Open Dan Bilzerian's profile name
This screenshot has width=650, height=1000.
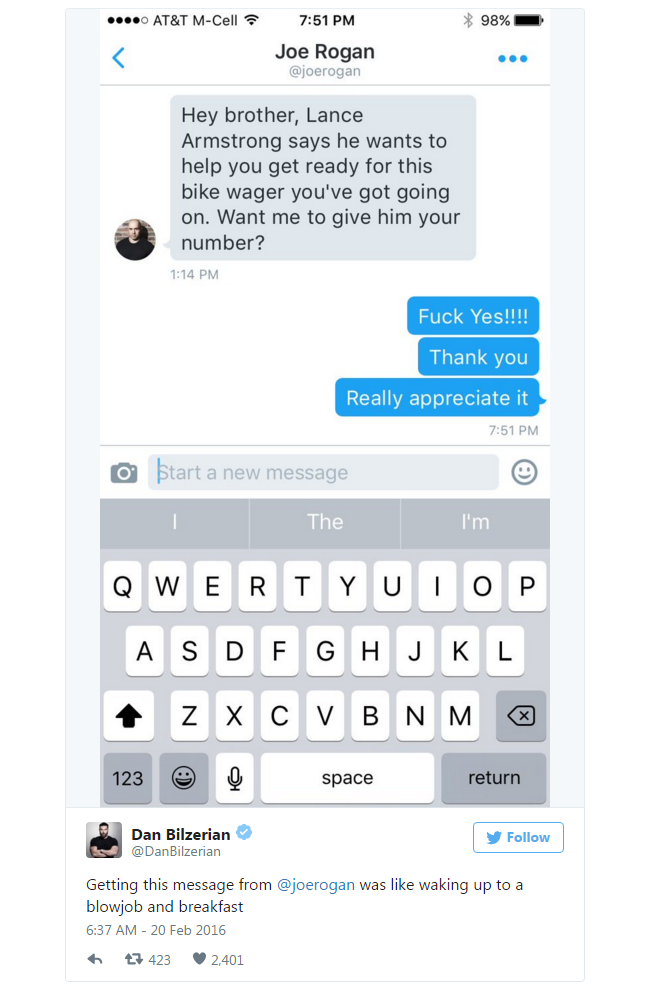180,834
